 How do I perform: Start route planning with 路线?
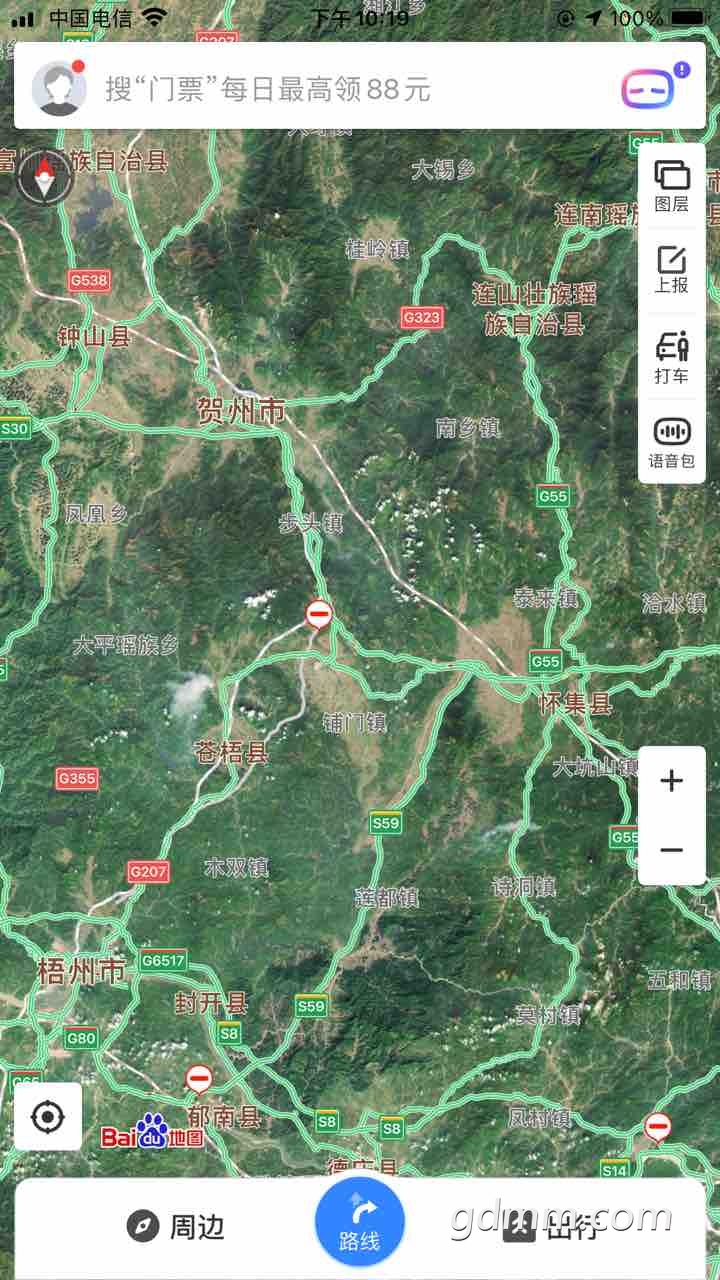[360, 1222]
